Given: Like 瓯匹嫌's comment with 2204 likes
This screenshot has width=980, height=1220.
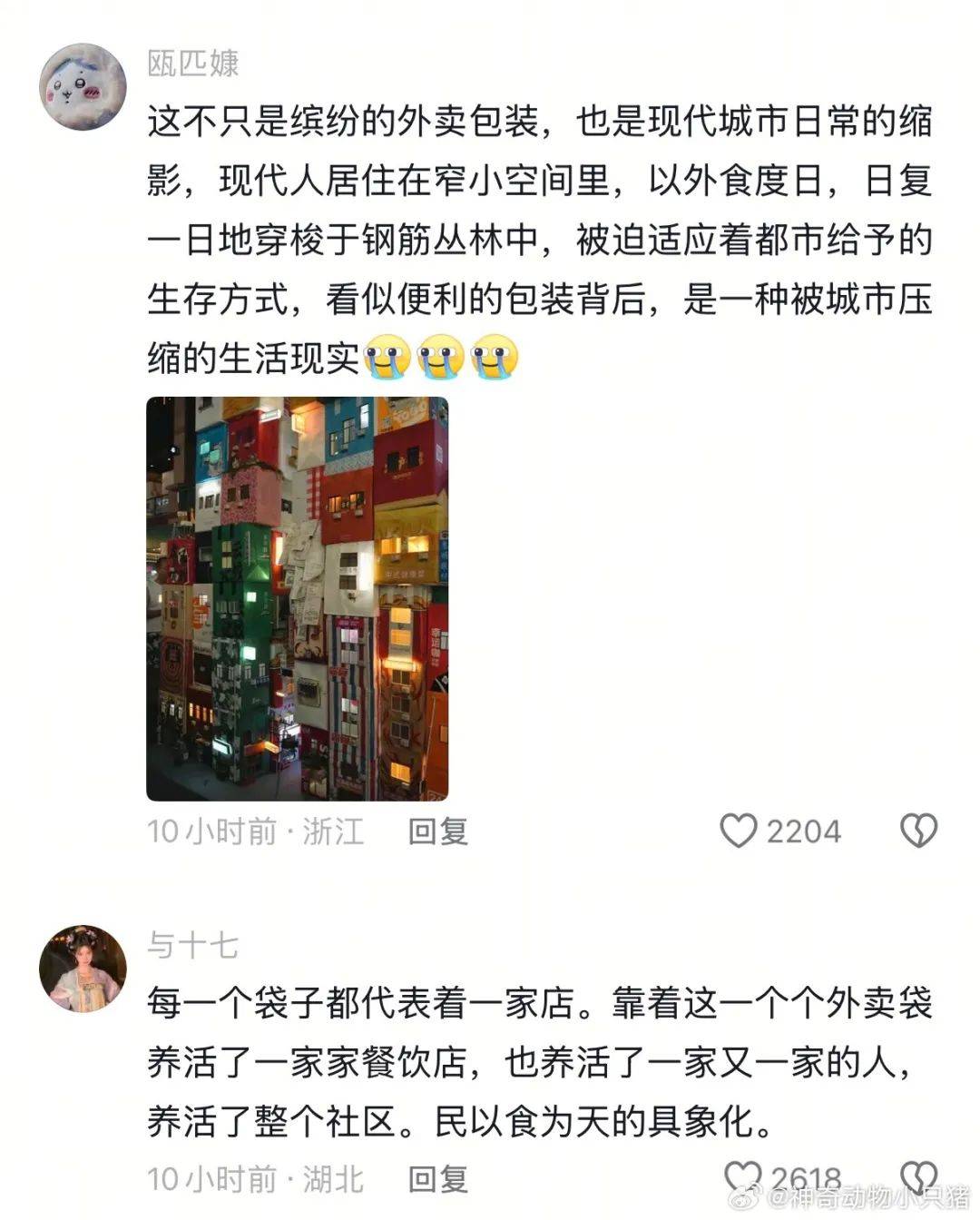Looking at the screenshot, I should [x=739, y=831].
